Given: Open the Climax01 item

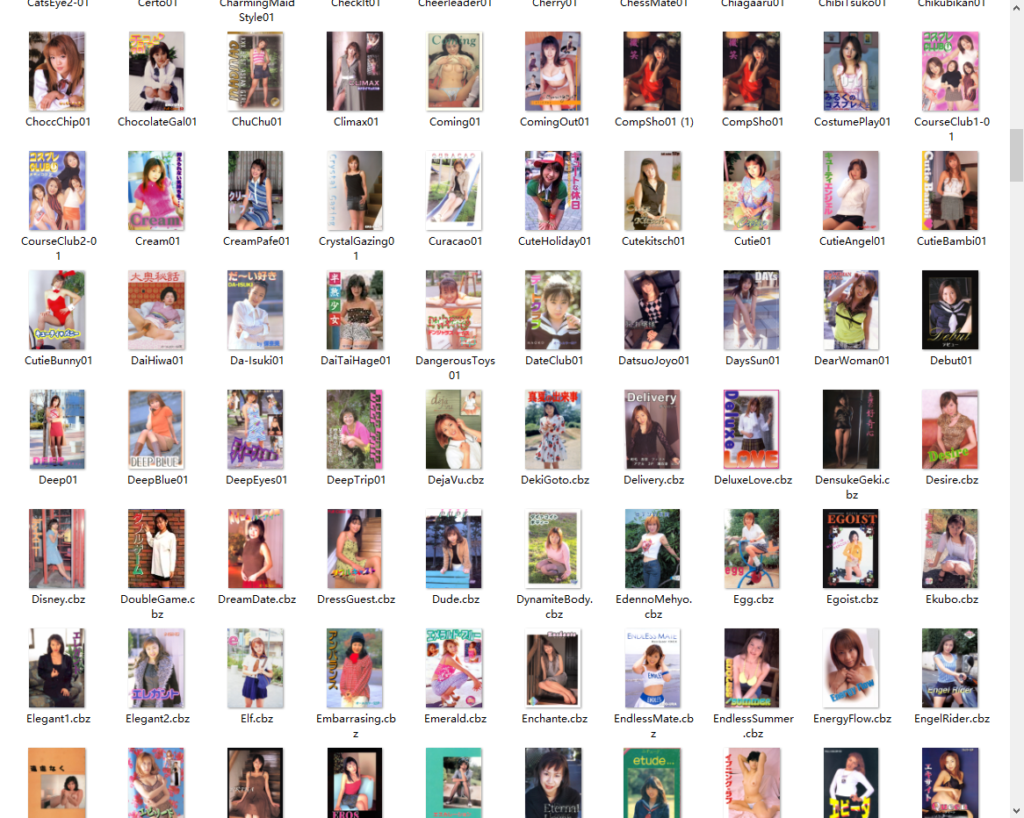Looking at the screenshot, I should coord(355,72).
